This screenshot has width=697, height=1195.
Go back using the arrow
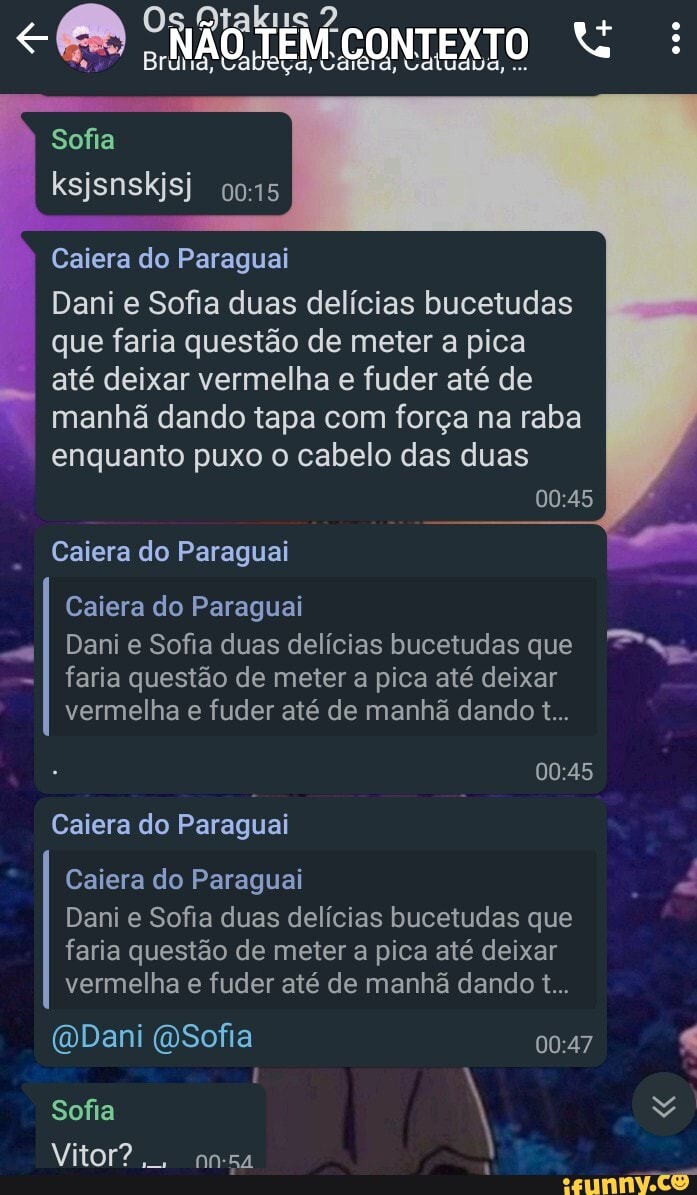tap(32, 40)
